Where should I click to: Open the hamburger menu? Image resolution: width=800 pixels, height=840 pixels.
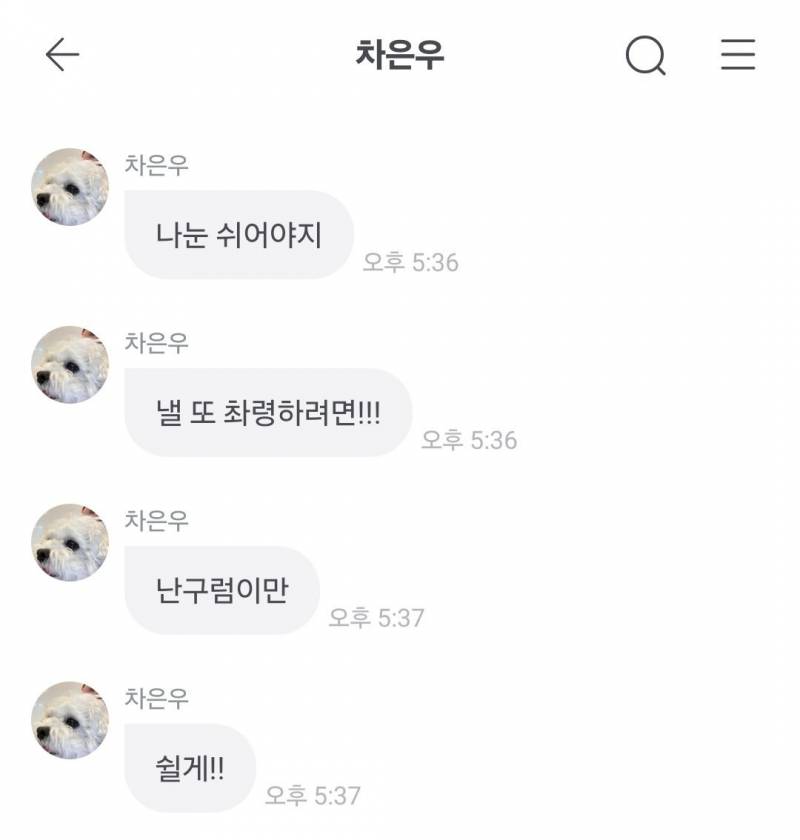738,55
